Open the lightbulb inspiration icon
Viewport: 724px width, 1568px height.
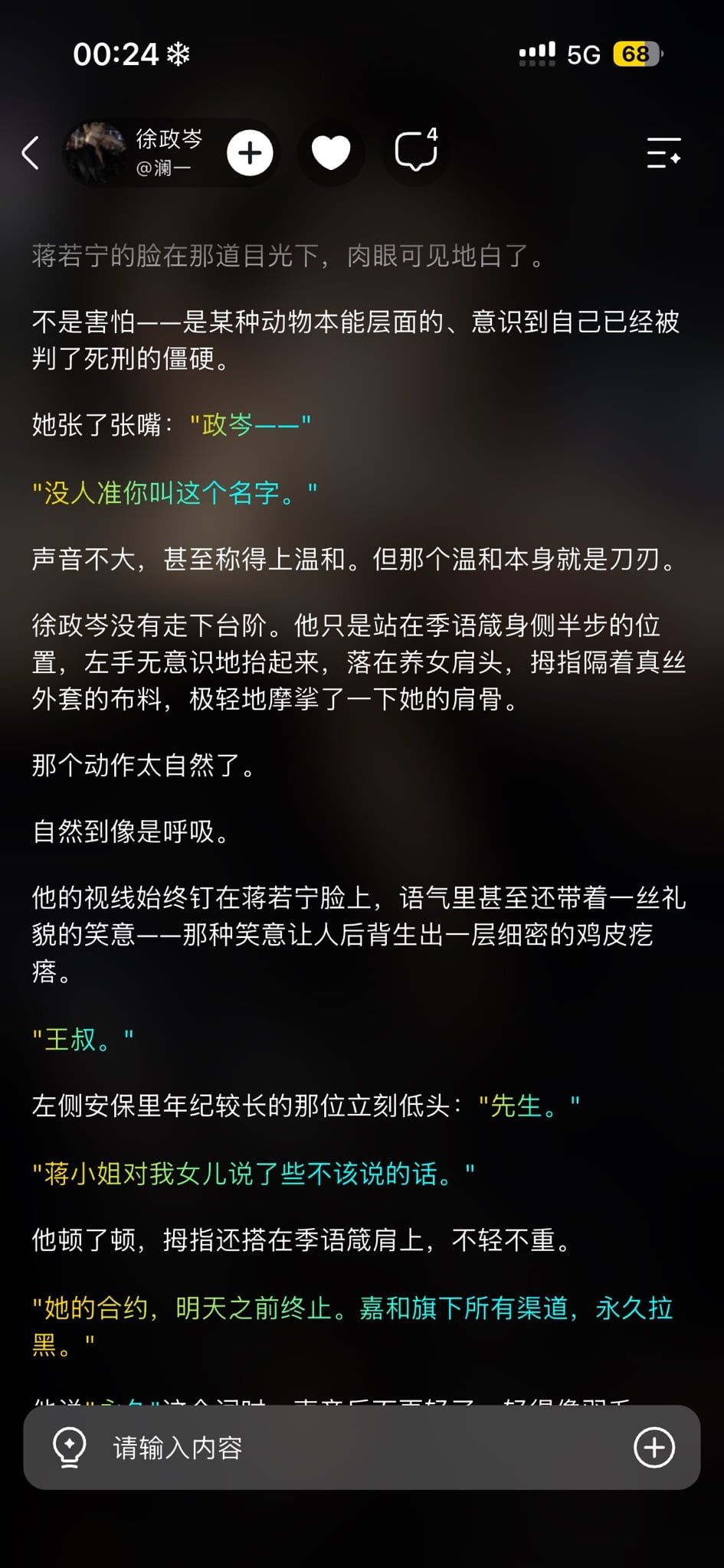69,1447
